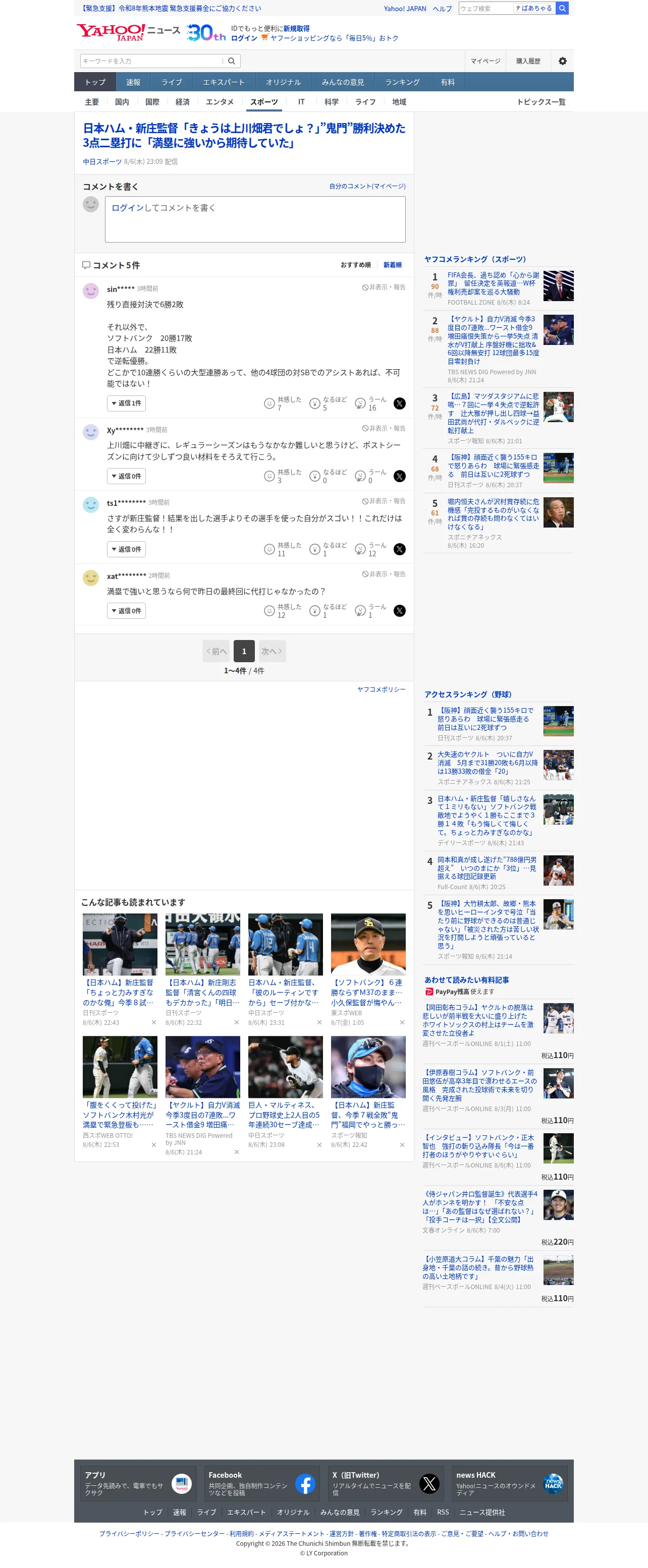
Task: Open the settings gear icon
Action: 562,61
